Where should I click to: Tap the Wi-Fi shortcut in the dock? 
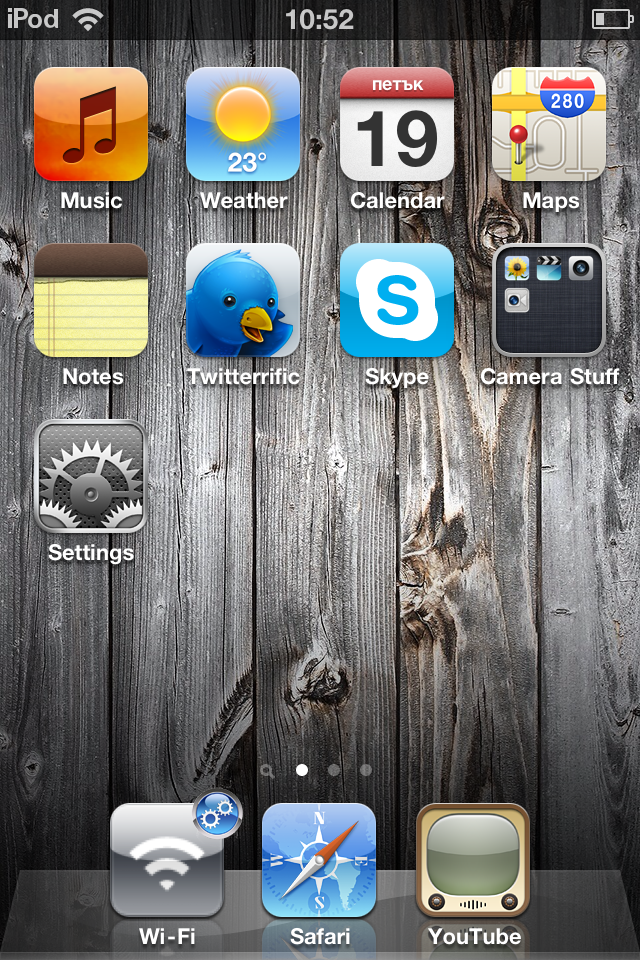pos(167,860)
